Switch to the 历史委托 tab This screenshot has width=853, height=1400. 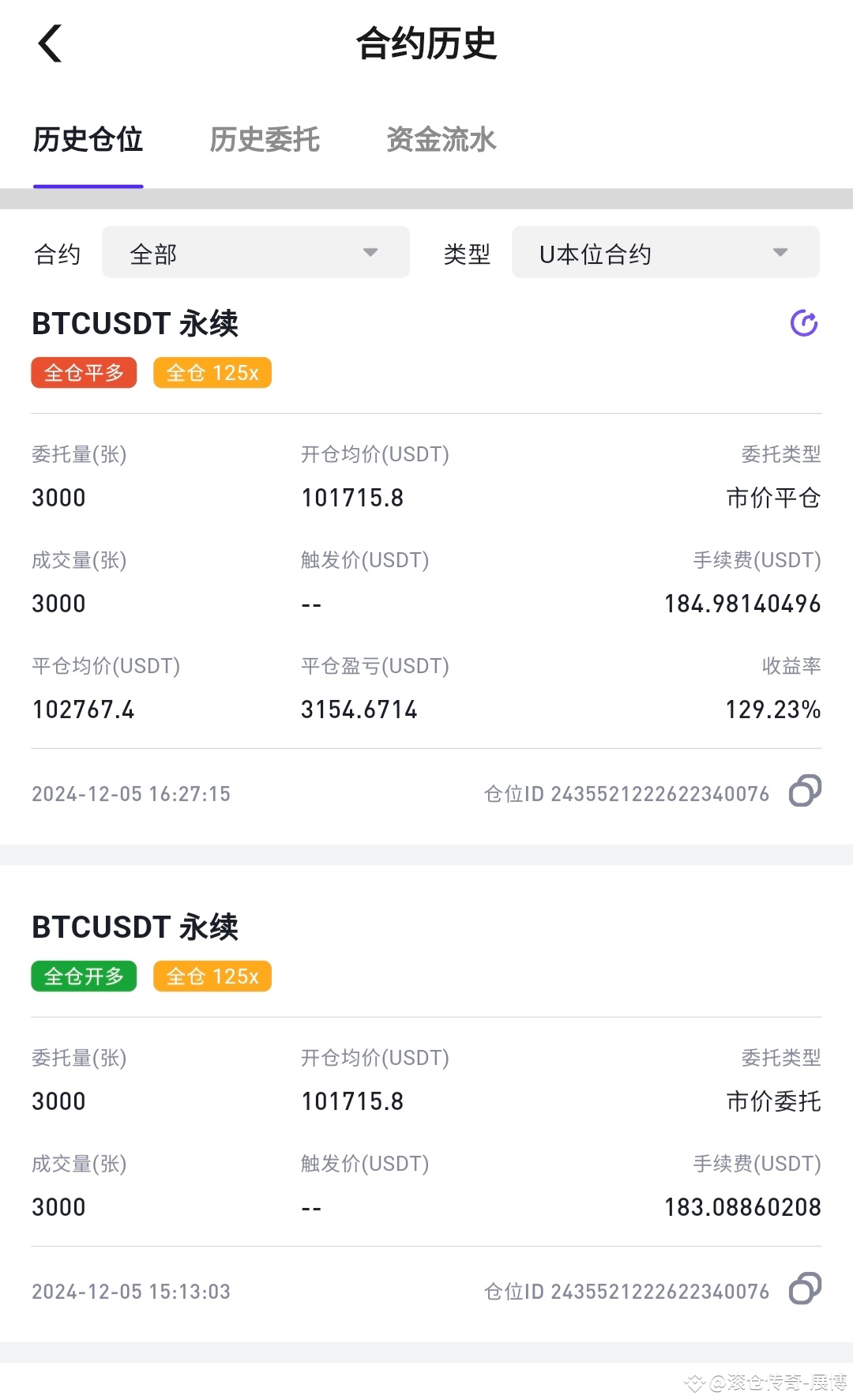pos(265,140)
